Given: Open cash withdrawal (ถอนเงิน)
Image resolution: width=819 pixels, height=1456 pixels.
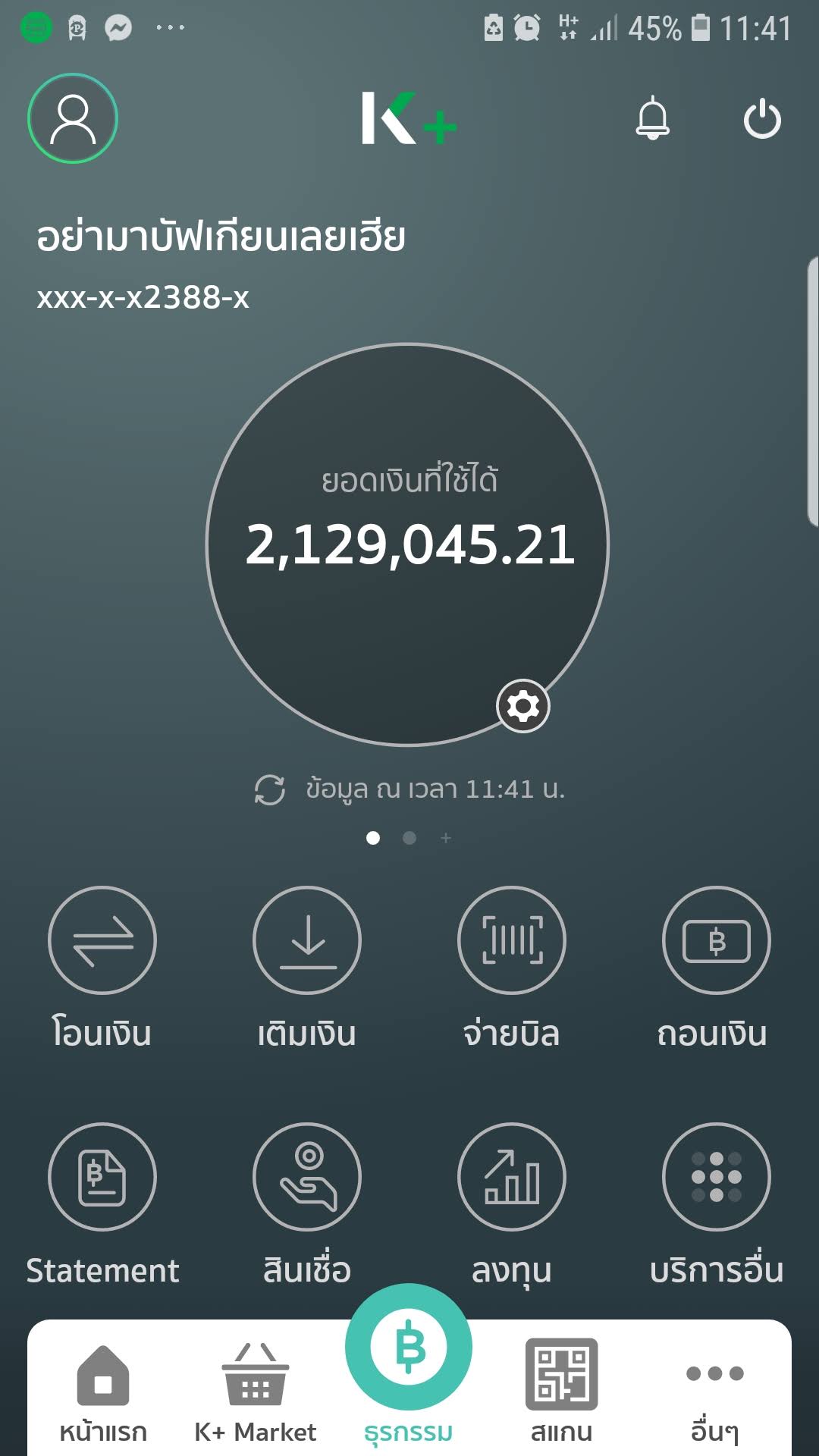Looking at the screenshot, I should [717, 940].
